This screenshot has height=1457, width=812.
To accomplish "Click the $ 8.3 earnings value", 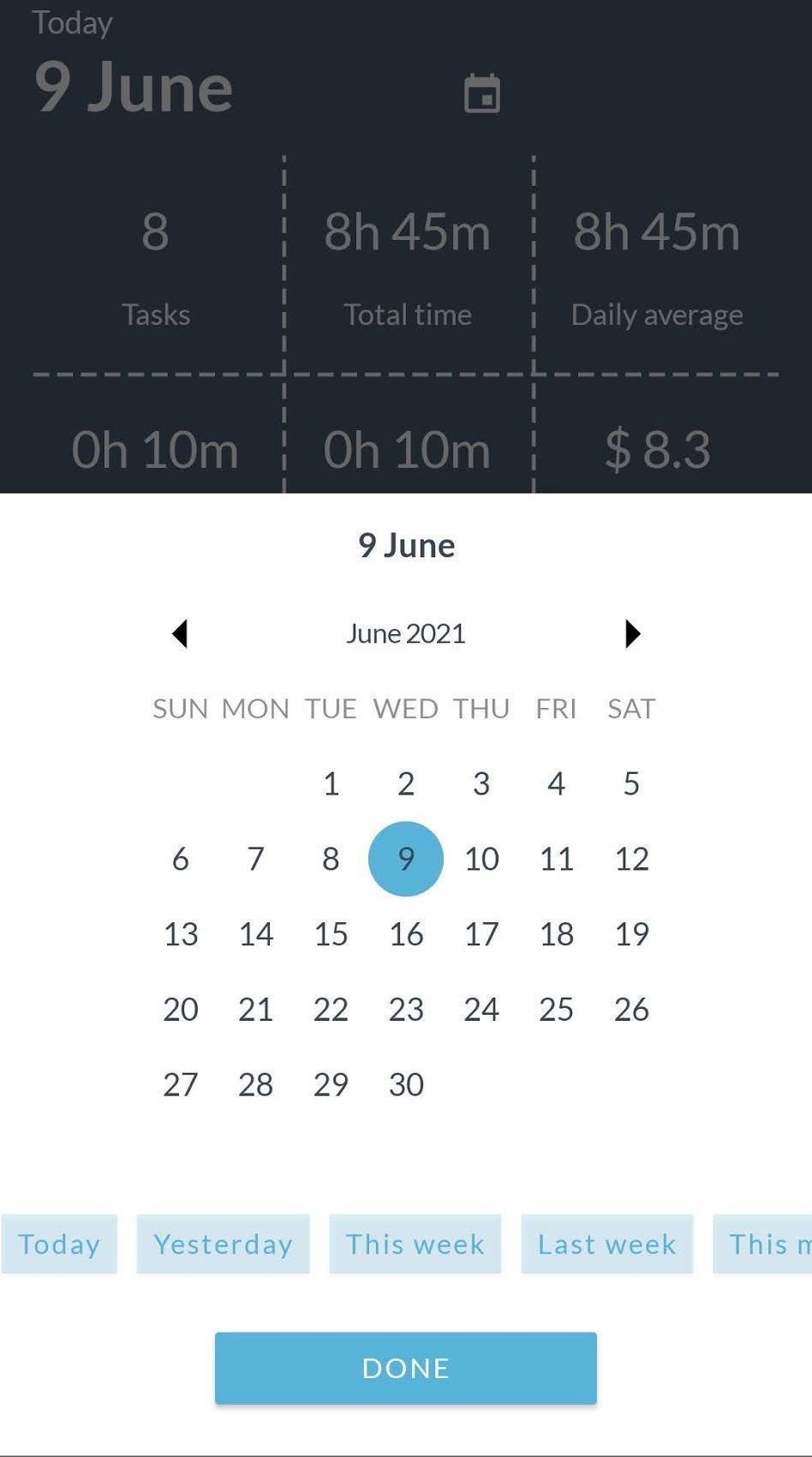I will 658,449.
